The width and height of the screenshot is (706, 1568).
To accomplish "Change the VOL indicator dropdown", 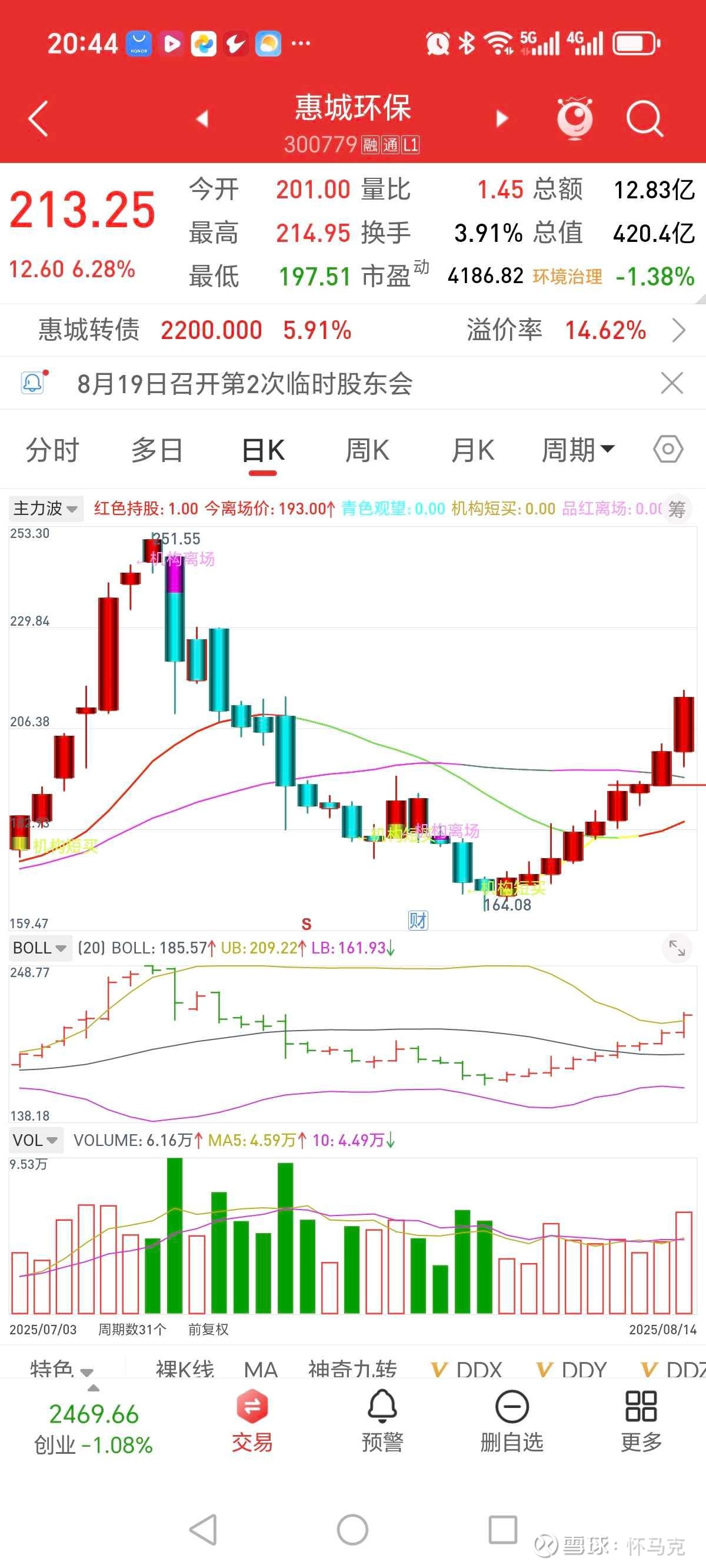I will [x=36, y=1140].
